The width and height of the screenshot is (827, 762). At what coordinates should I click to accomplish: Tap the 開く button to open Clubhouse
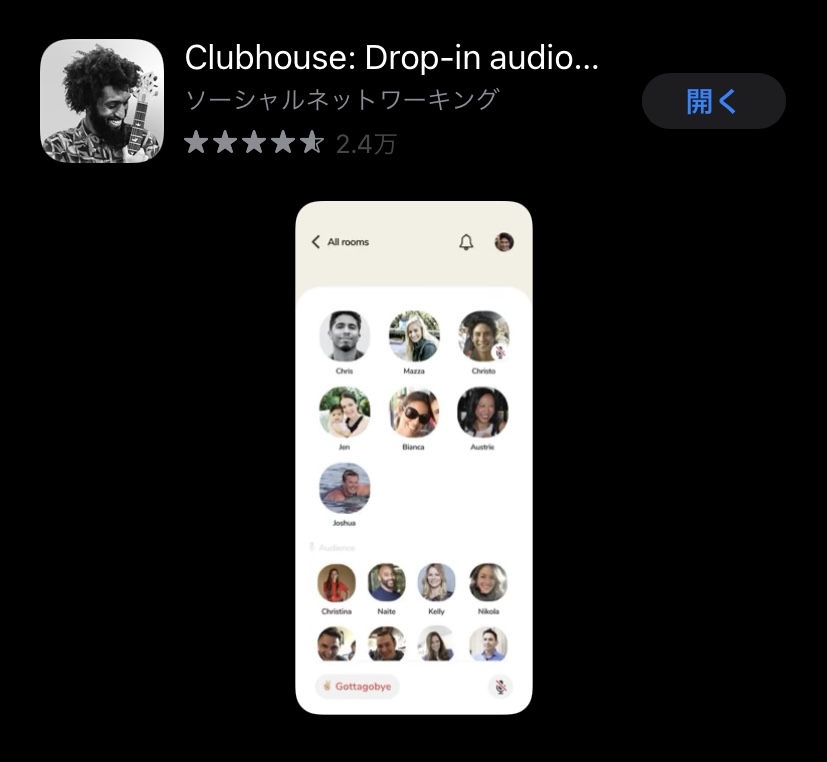click(713, 101)
